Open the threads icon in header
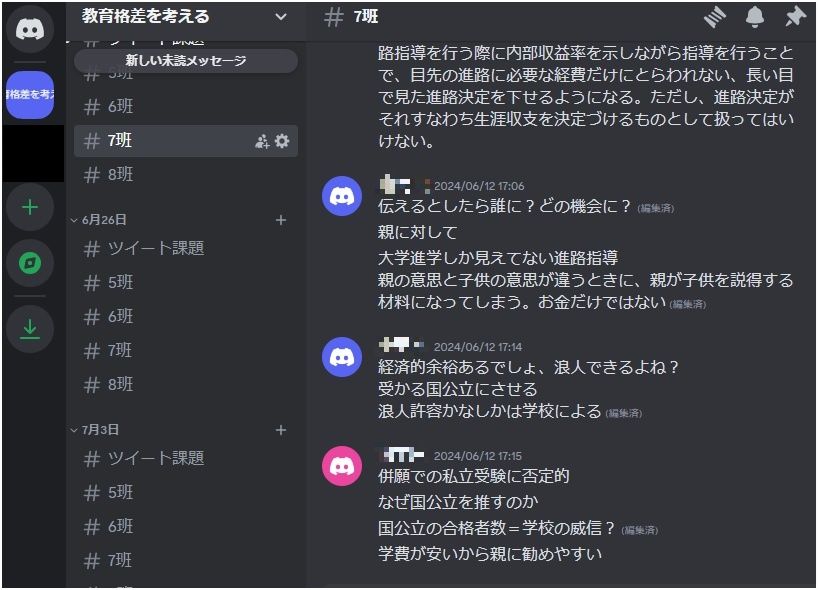818x590 pixels. click(714, 17)
